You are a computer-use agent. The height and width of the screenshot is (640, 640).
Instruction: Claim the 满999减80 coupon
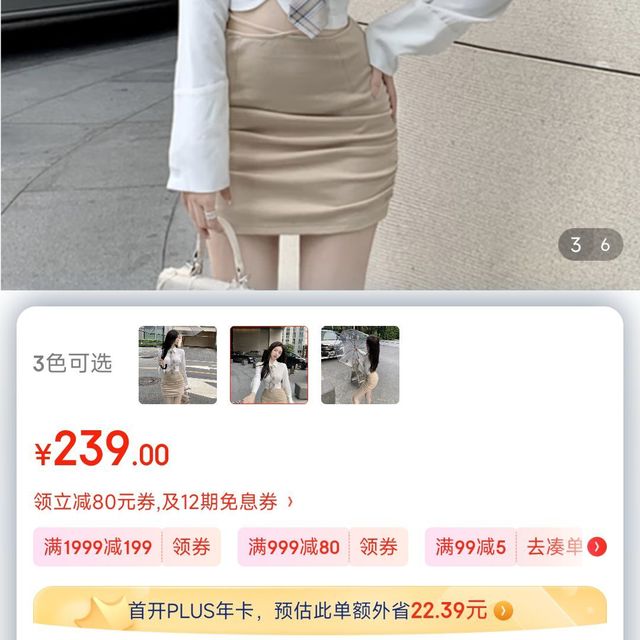coord(377,547)
